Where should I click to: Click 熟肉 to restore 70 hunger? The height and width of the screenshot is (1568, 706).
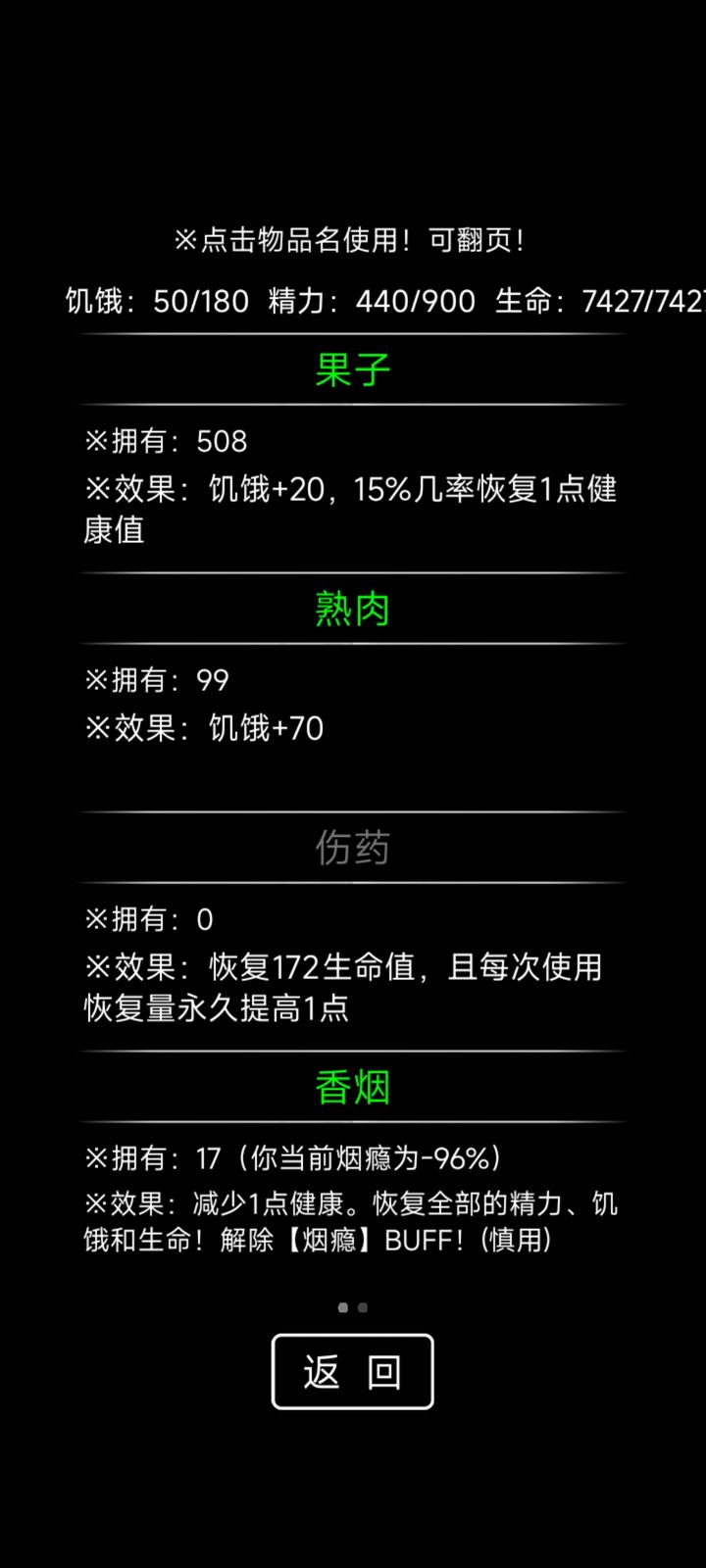[x=352, y=609]
